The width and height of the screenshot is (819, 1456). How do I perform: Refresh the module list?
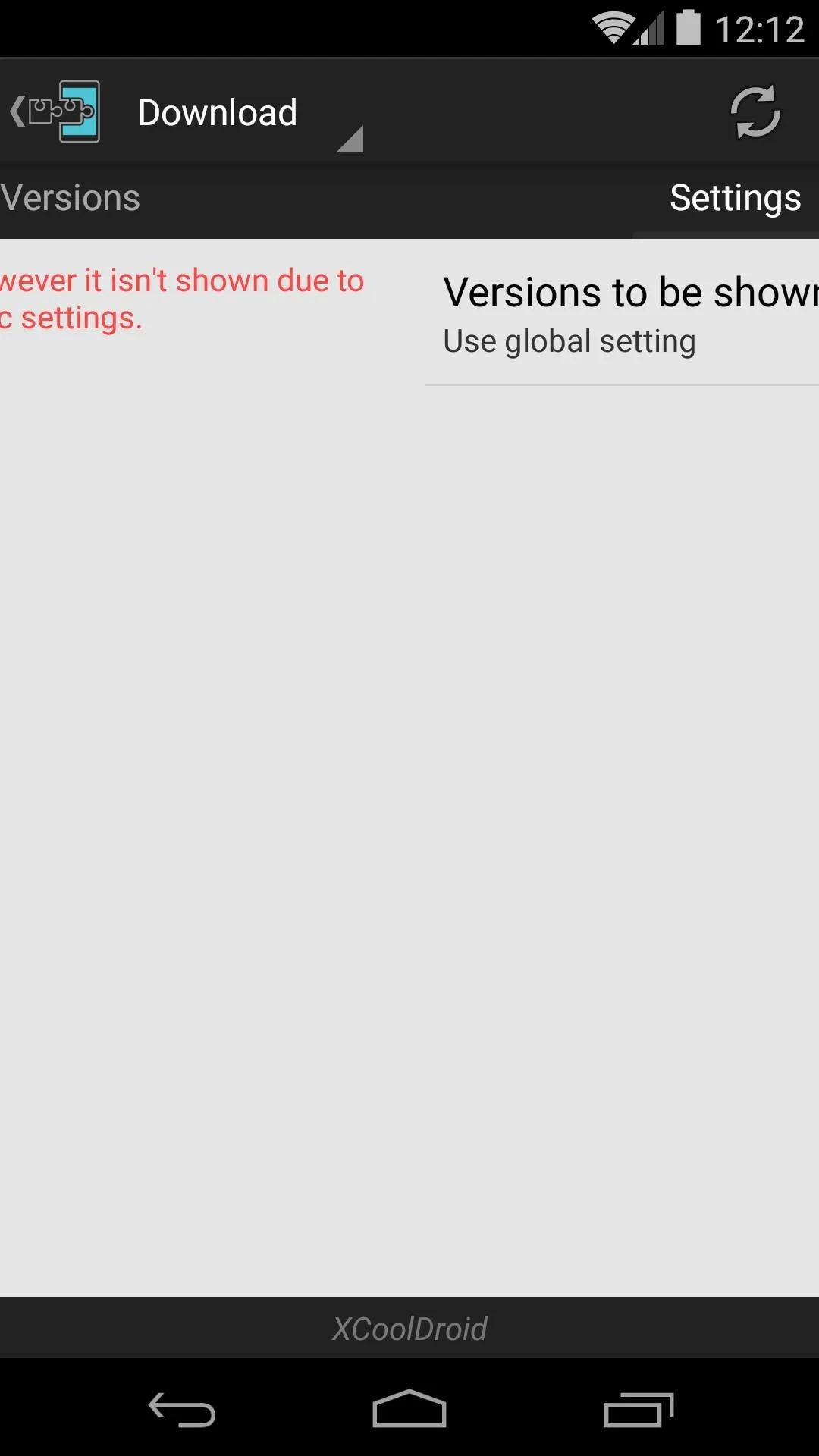click(755, 112)
